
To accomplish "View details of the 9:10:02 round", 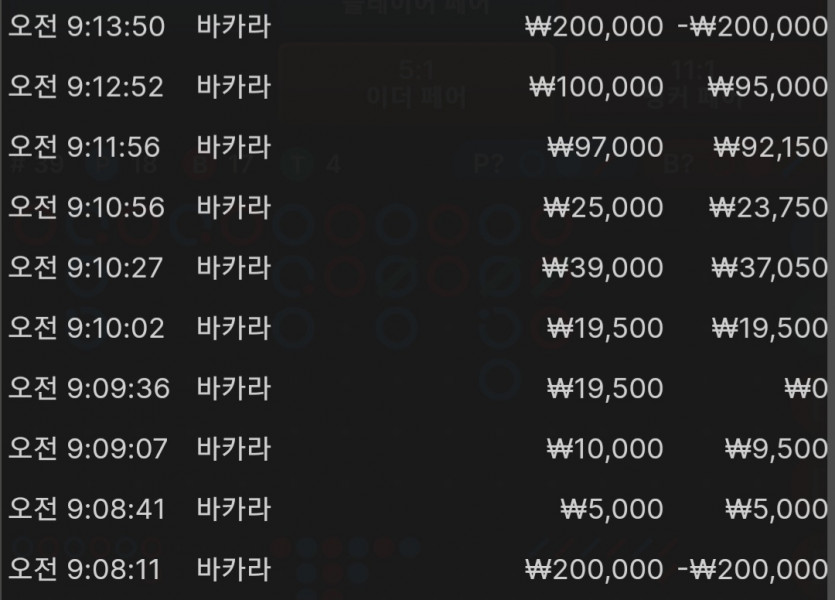I will (x=417, y=327).
